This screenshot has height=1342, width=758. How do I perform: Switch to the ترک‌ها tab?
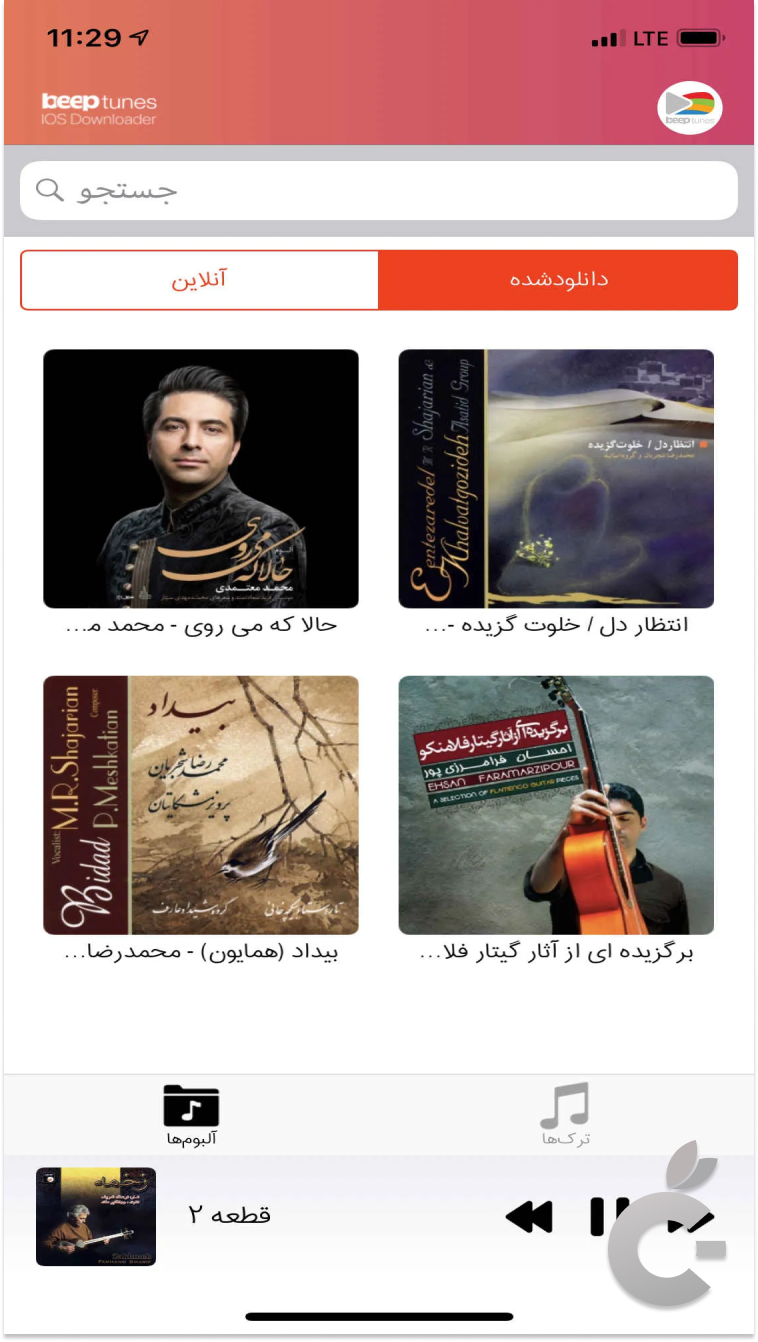[566, 1115]
